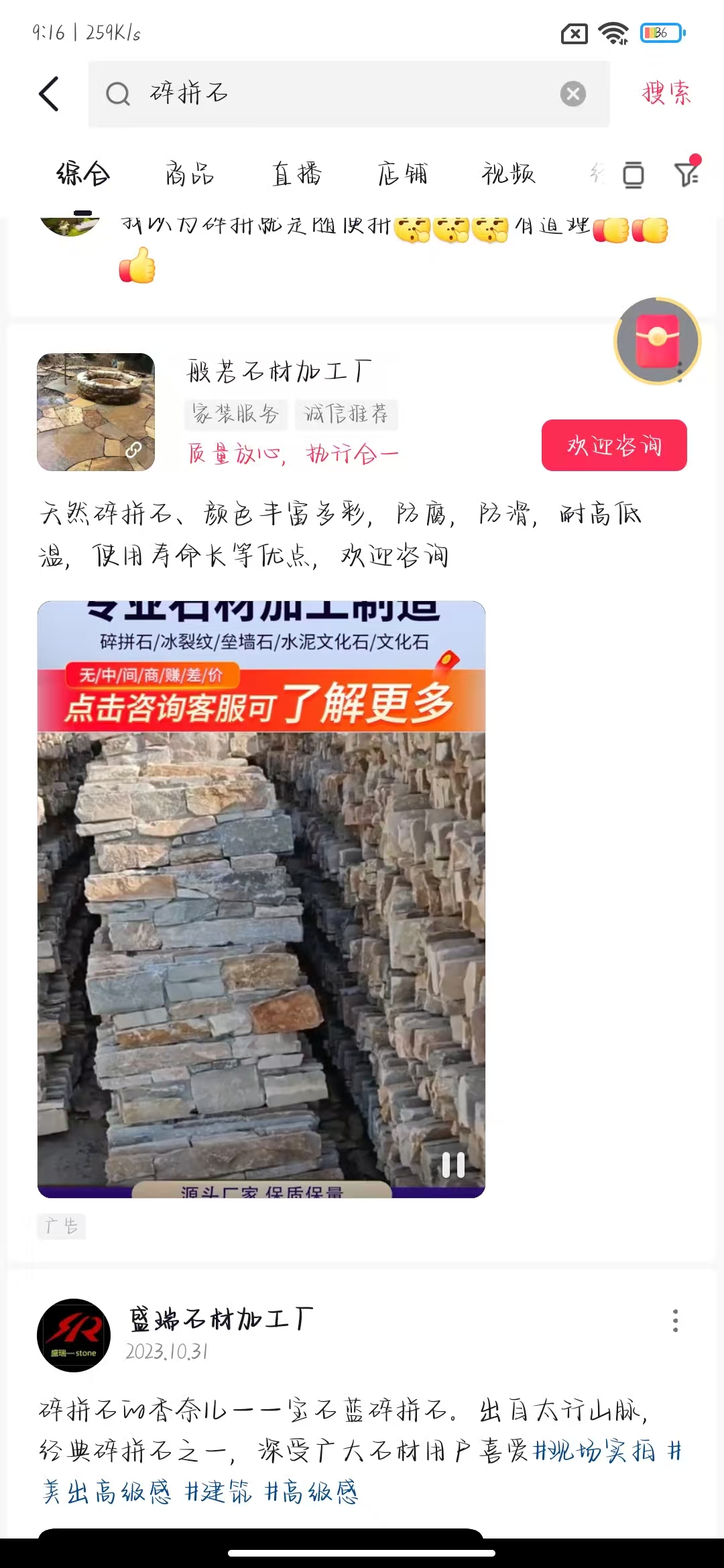Open the overflow menu on 盛瑞石材加工厂 post
Screen dimensions: 724x1568
(675, 1321)
